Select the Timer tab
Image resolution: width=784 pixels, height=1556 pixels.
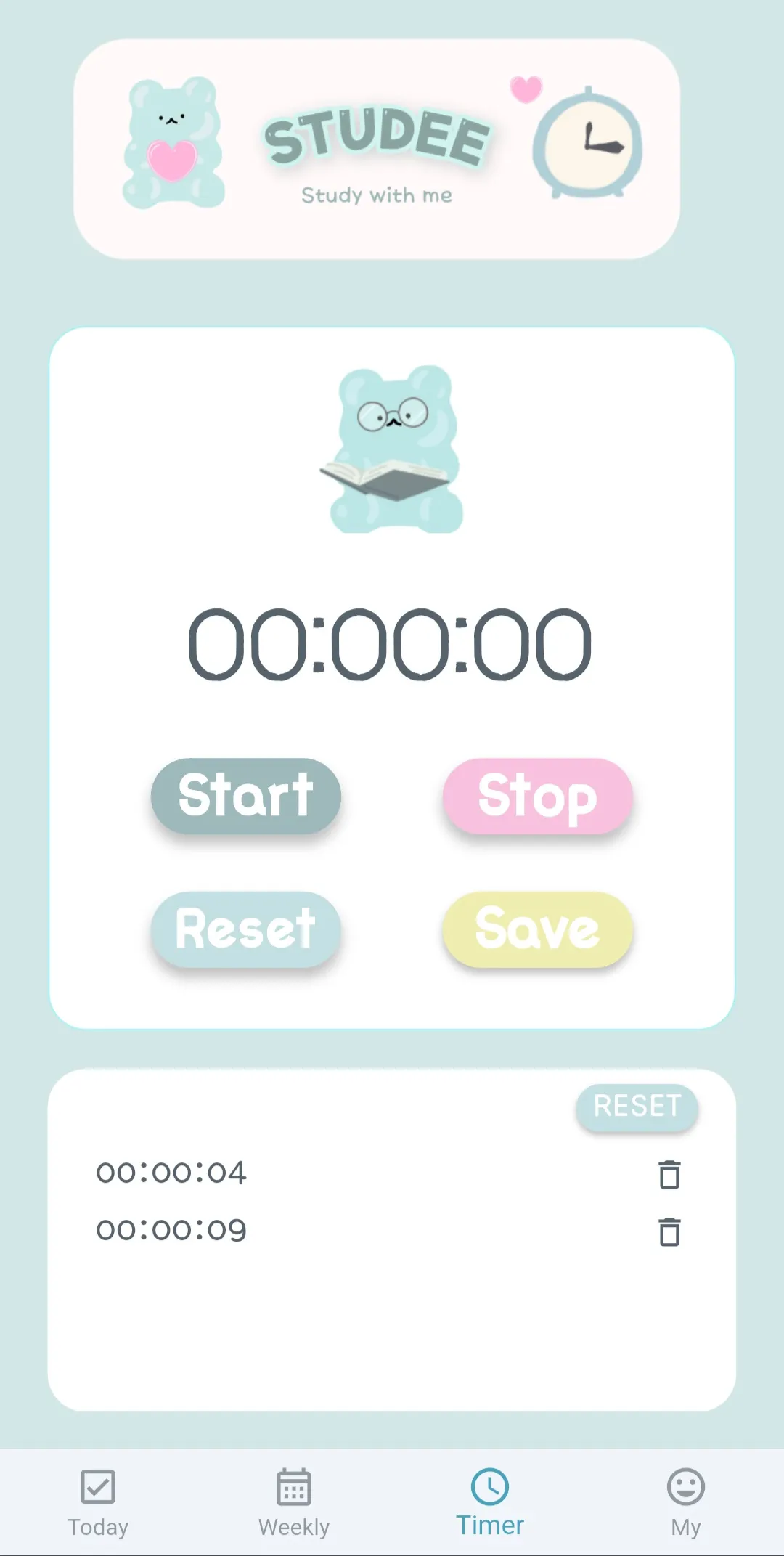[490, 1502]
